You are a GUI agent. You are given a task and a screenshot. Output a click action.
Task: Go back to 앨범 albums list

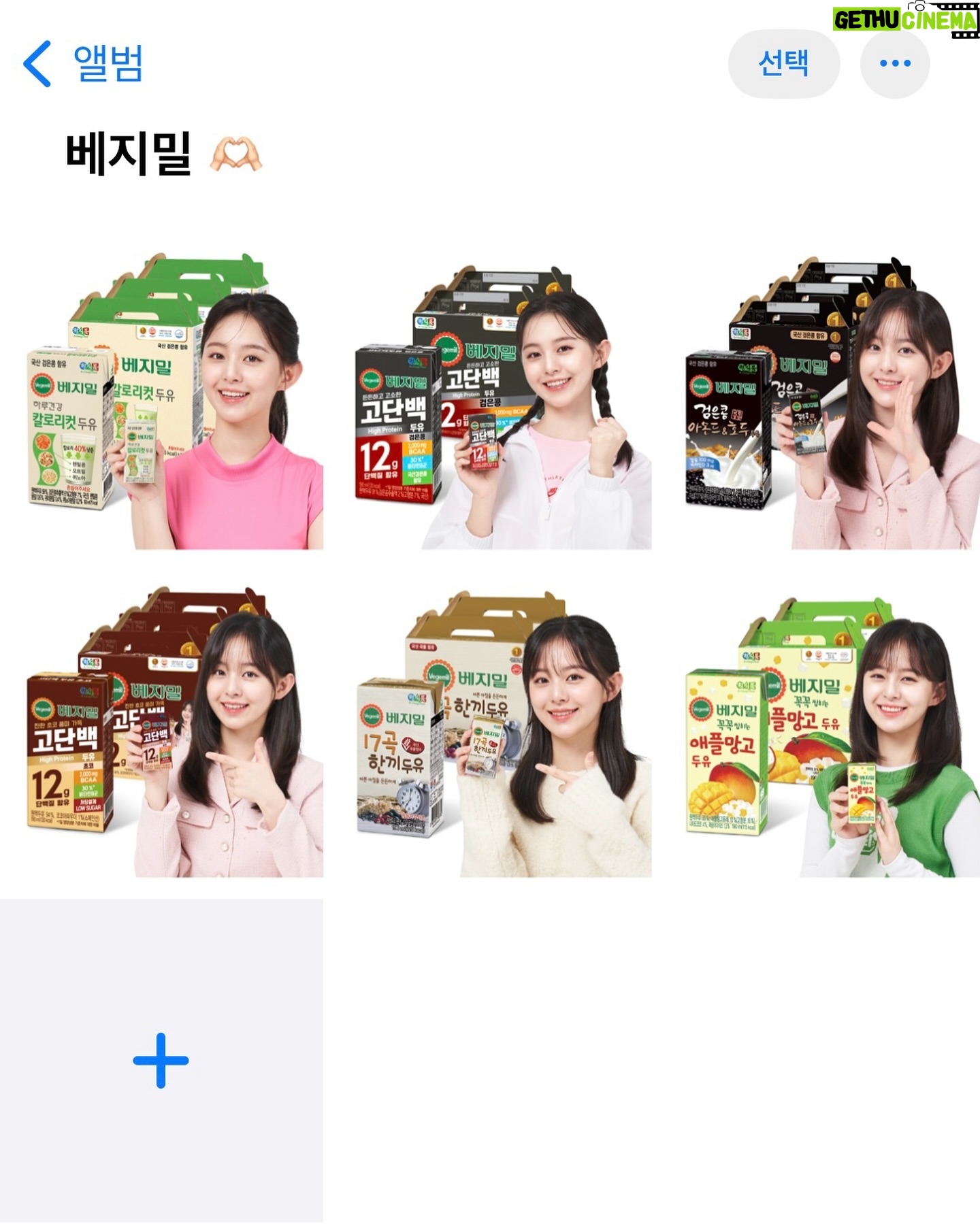click(x=82, y=64)
